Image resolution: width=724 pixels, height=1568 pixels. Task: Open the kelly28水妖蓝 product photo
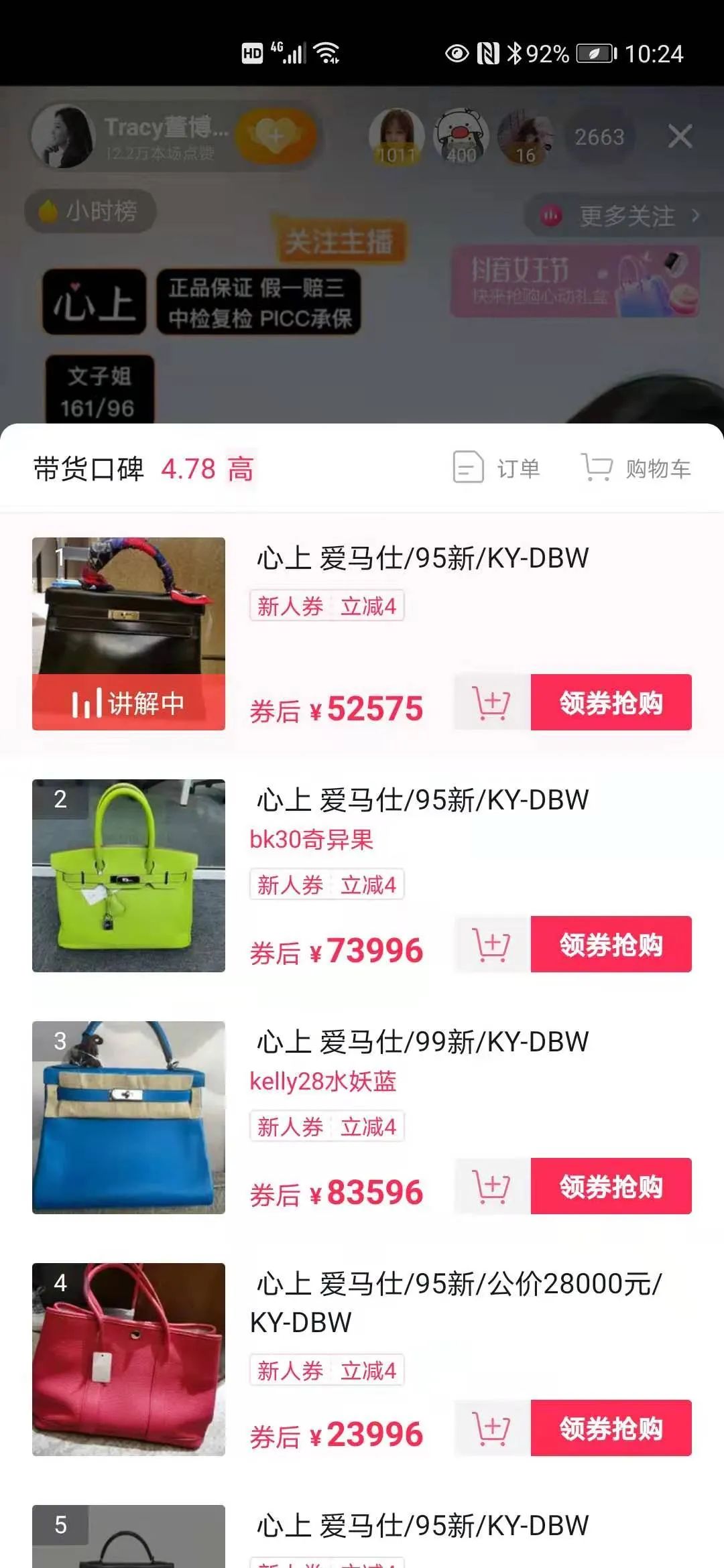tap(129, 1112)
